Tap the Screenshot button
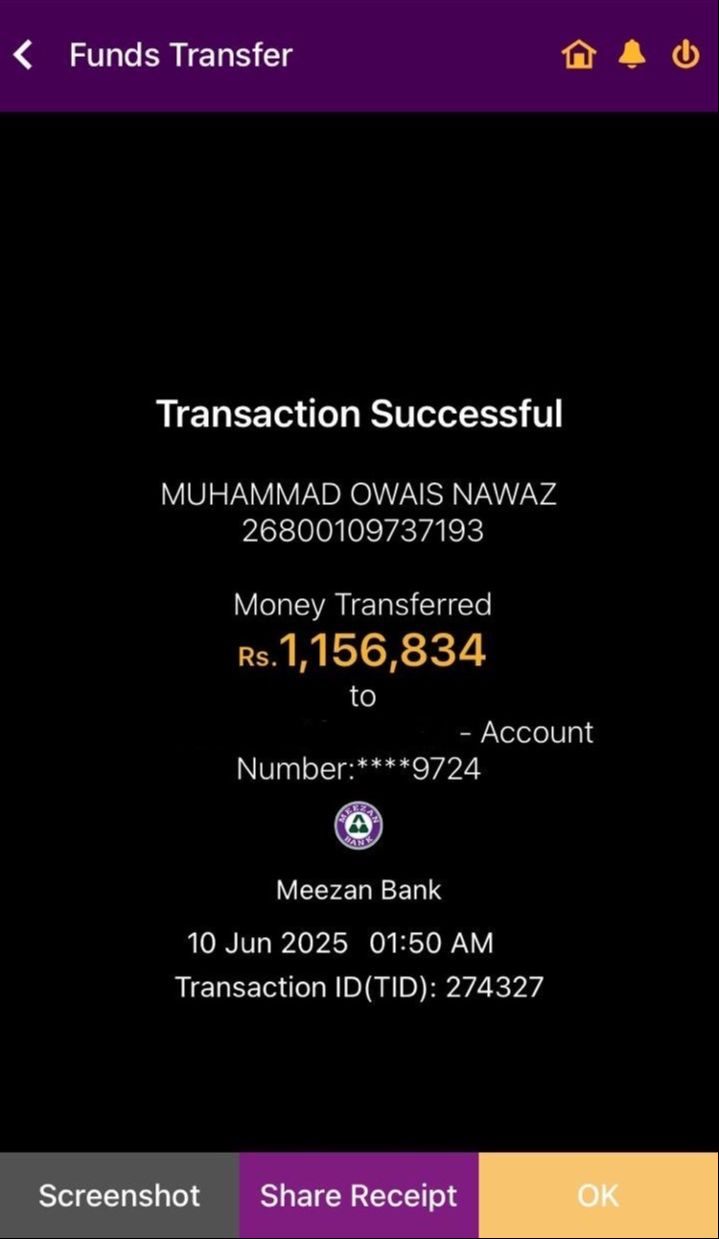The image size is (719, 1239). click(x=119, y=1195)
